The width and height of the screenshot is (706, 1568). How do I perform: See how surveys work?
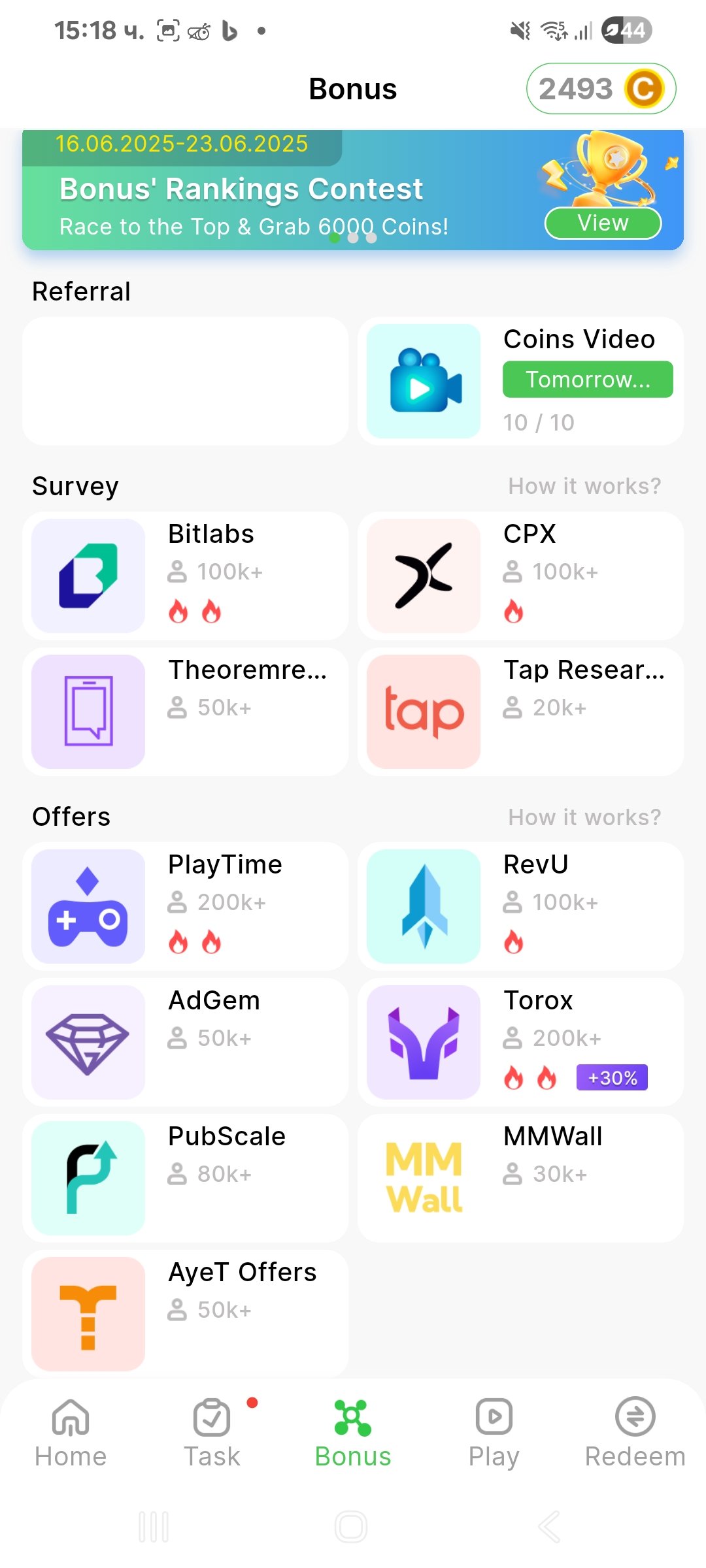[584, 486]
